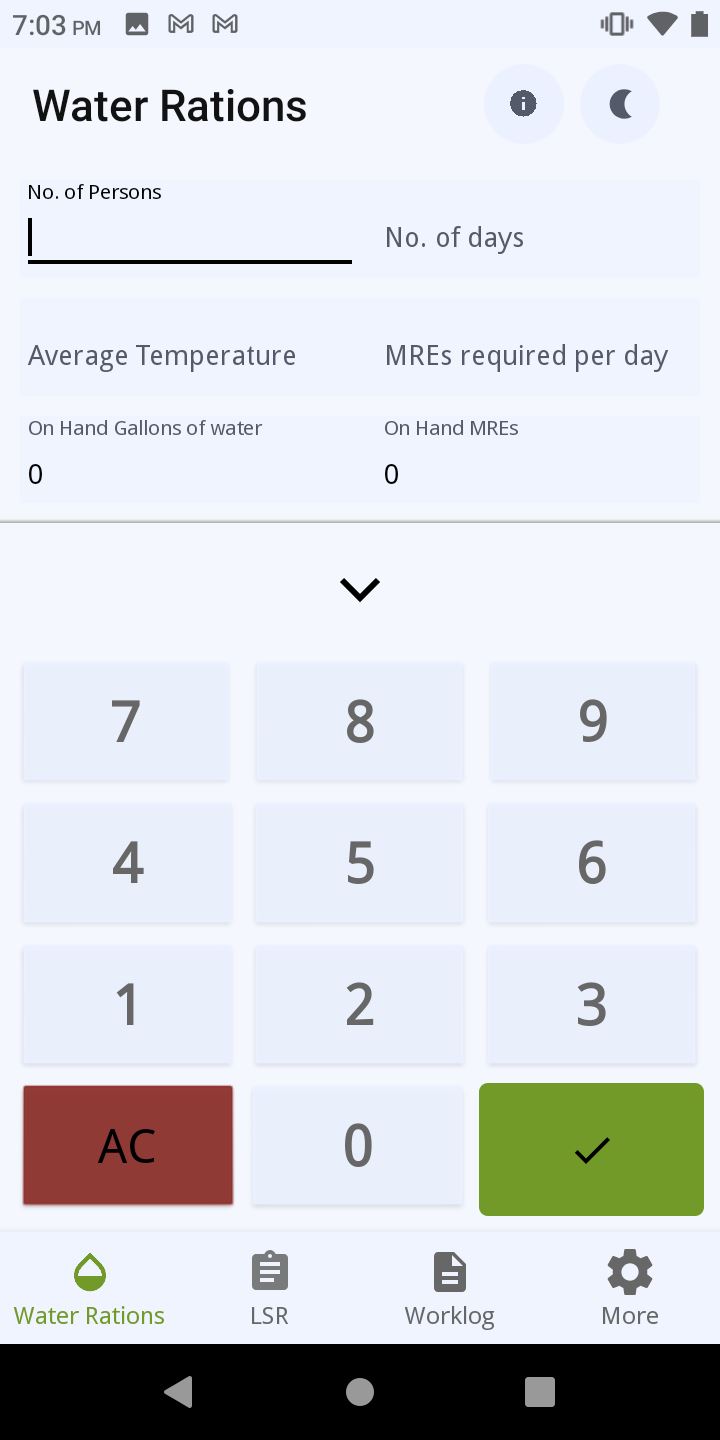This screenshot has height=1440, width=720.
Task: Enter digit 9 on the keypad
Action: [593, 721]
